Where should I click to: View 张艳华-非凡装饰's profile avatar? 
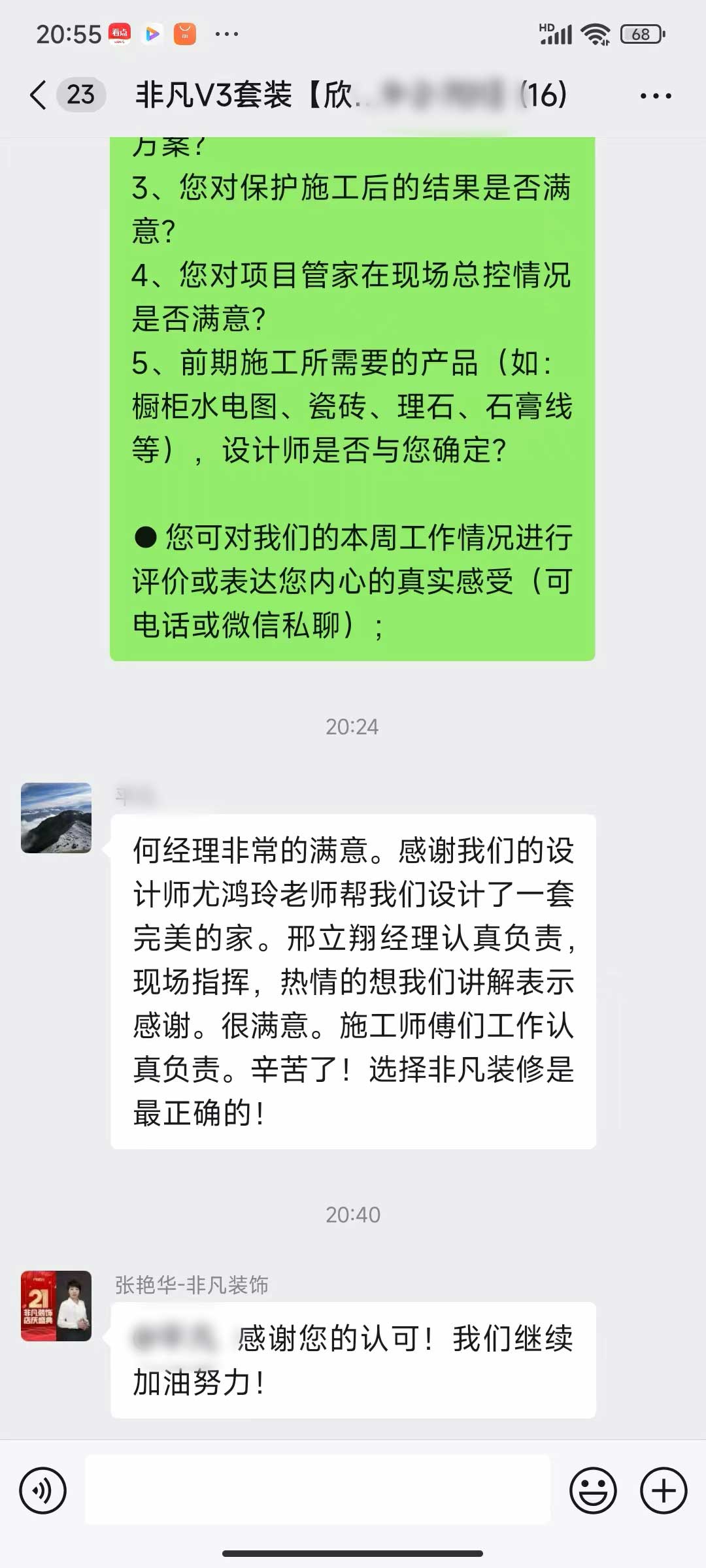(56, 1306)
